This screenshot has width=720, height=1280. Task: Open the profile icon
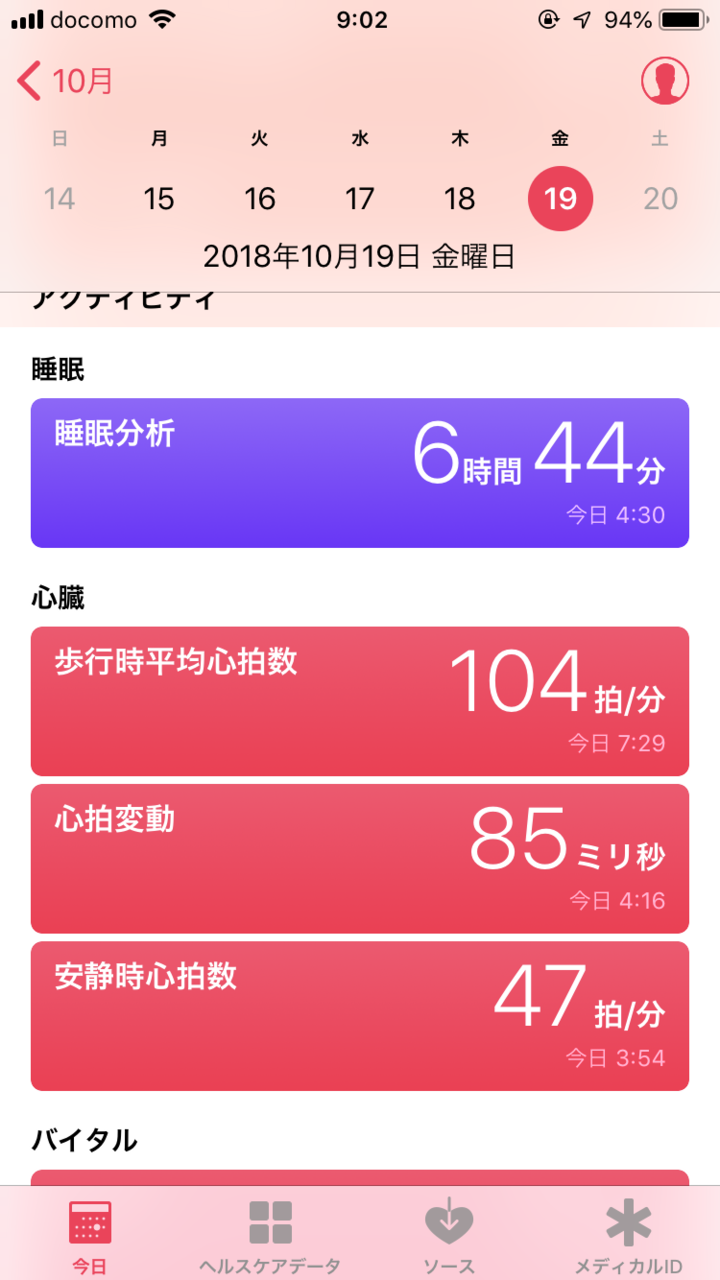pos(663,80)
